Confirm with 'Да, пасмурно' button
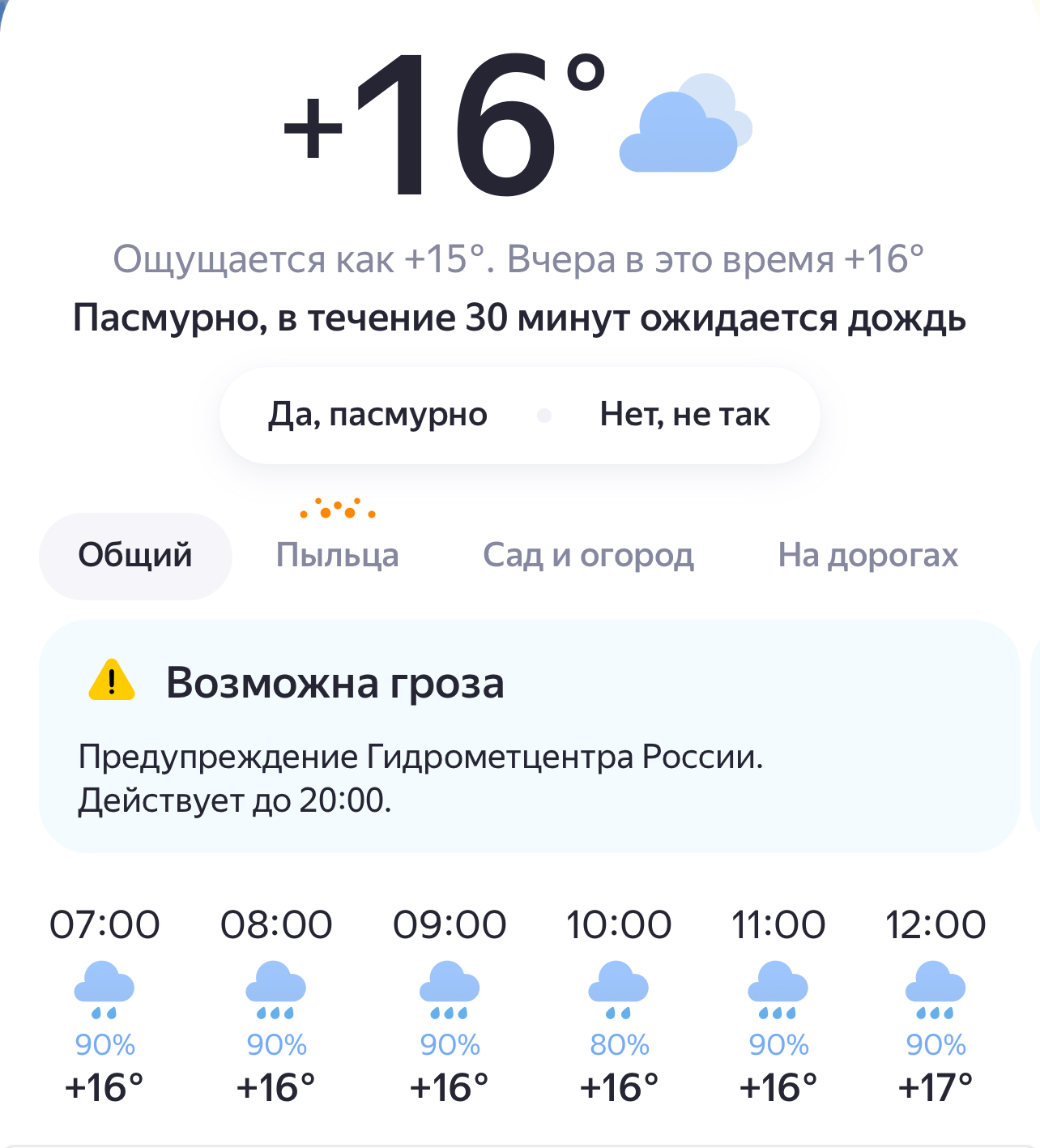 [x=377, y=415]
